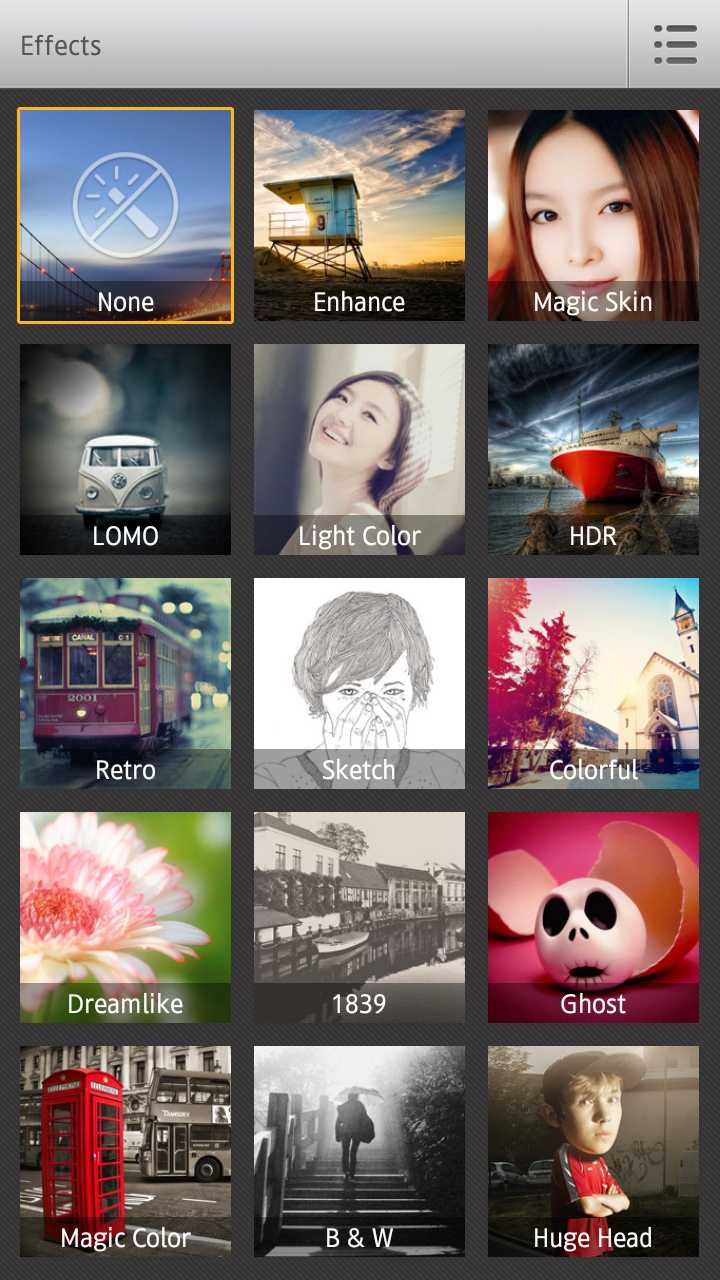Select the Ghost effect tile
The image size is (720, 1280).
coord(593,917)
